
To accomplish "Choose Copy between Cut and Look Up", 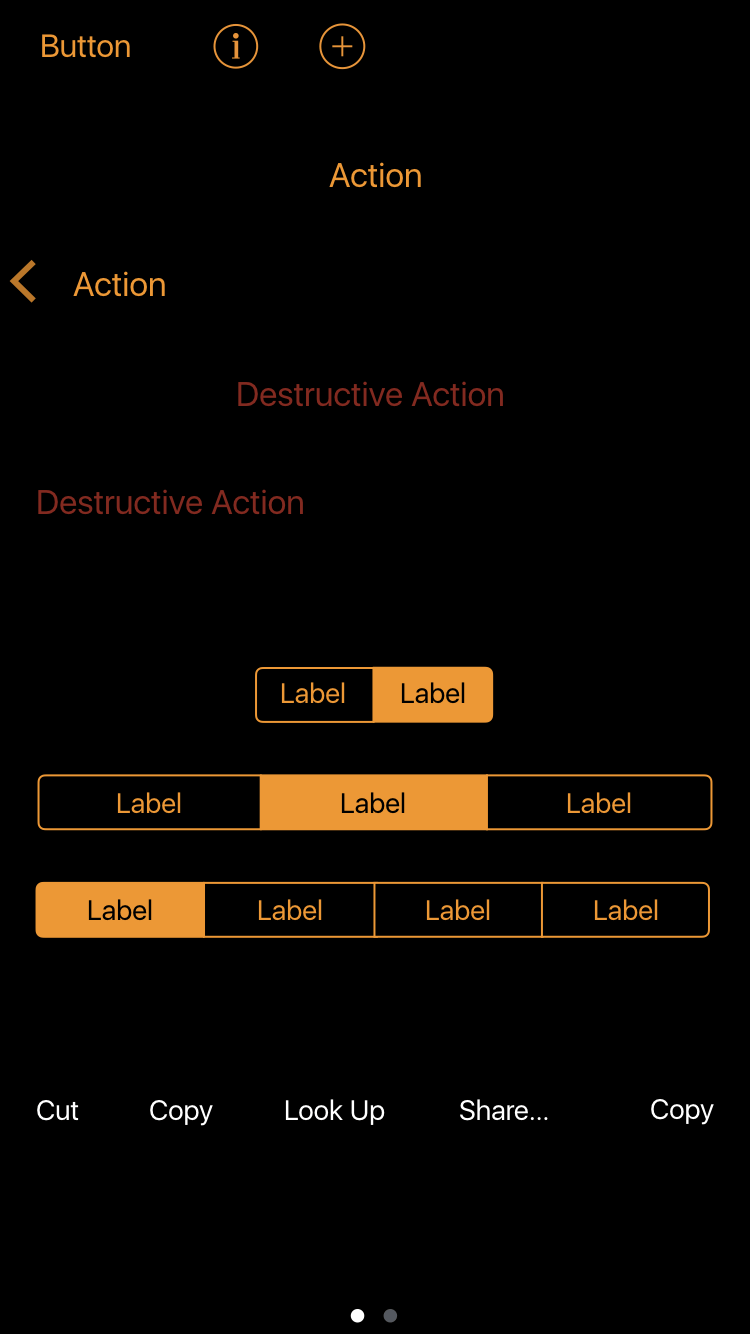I will click(x=181, y=1112).
